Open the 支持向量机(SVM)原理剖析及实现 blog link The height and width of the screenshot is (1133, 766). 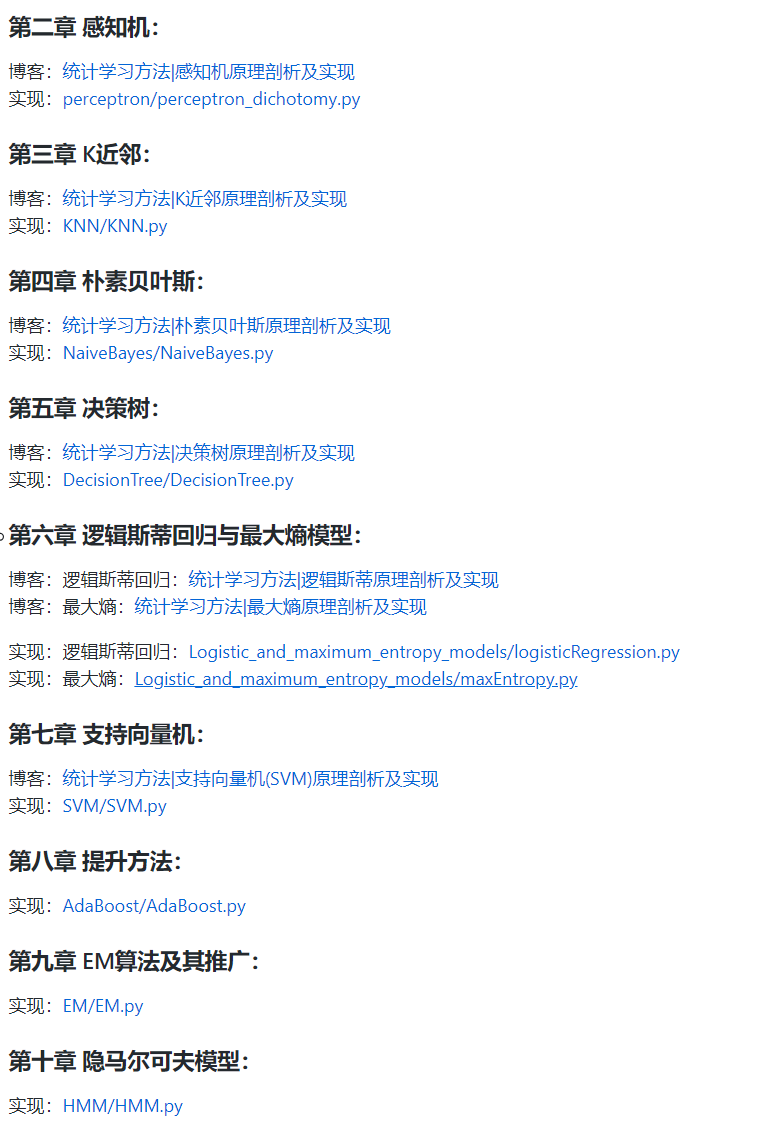click(x=250, y=779)
